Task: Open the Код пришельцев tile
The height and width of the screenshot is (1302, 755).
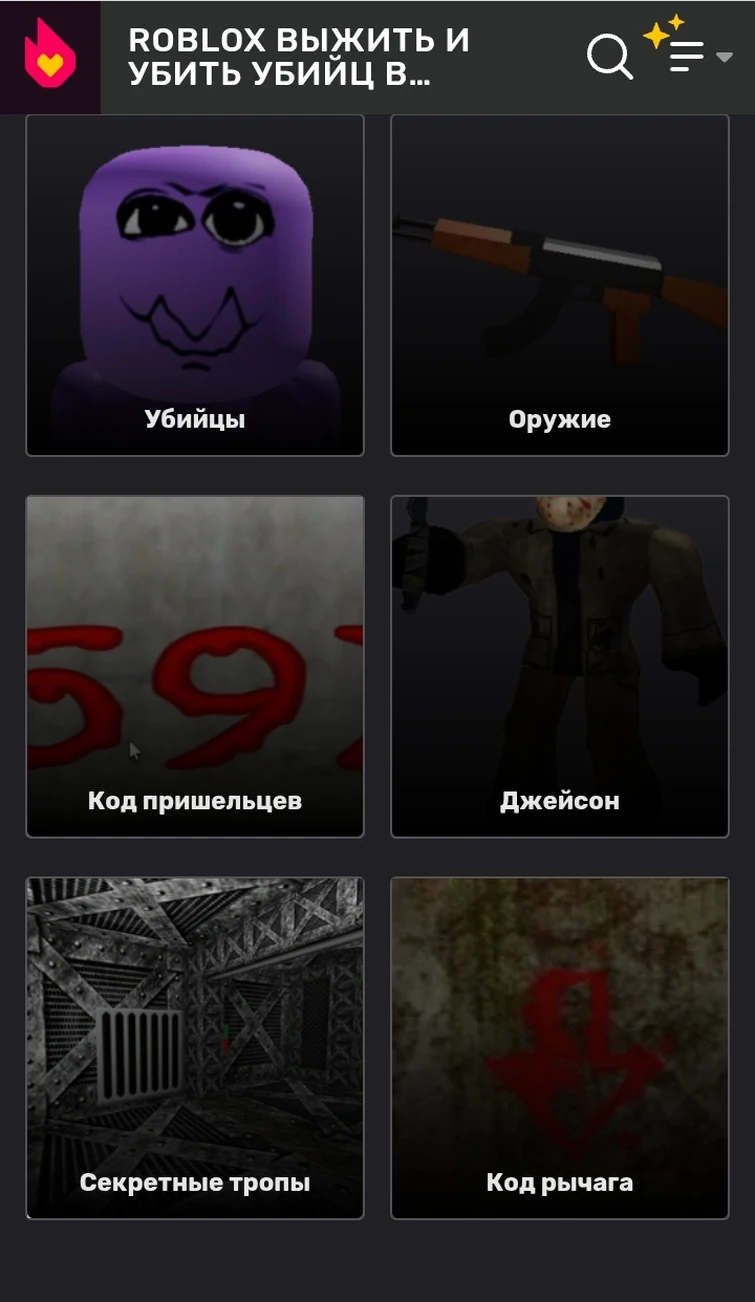Action: coord(195,667)
